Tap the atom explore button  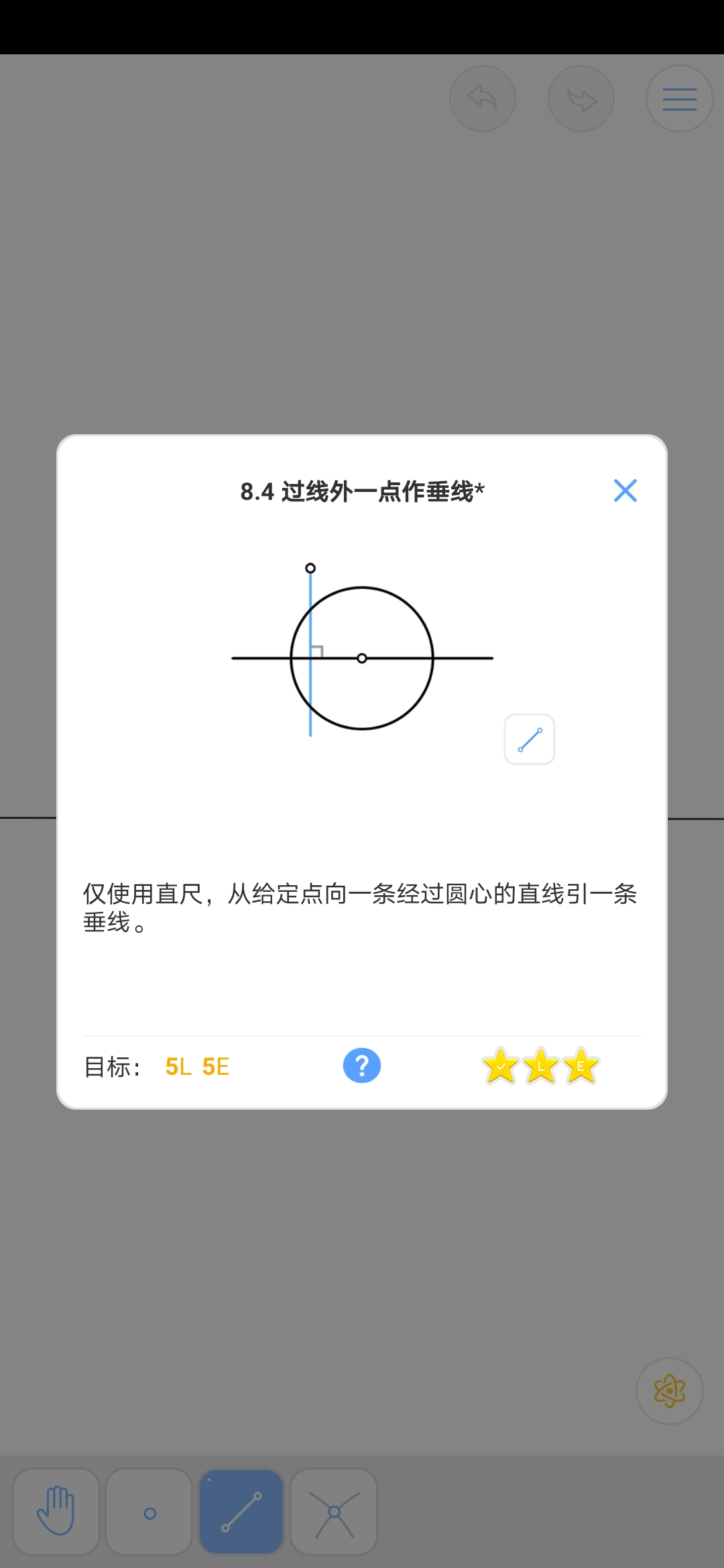click(x=669, y=1391)
